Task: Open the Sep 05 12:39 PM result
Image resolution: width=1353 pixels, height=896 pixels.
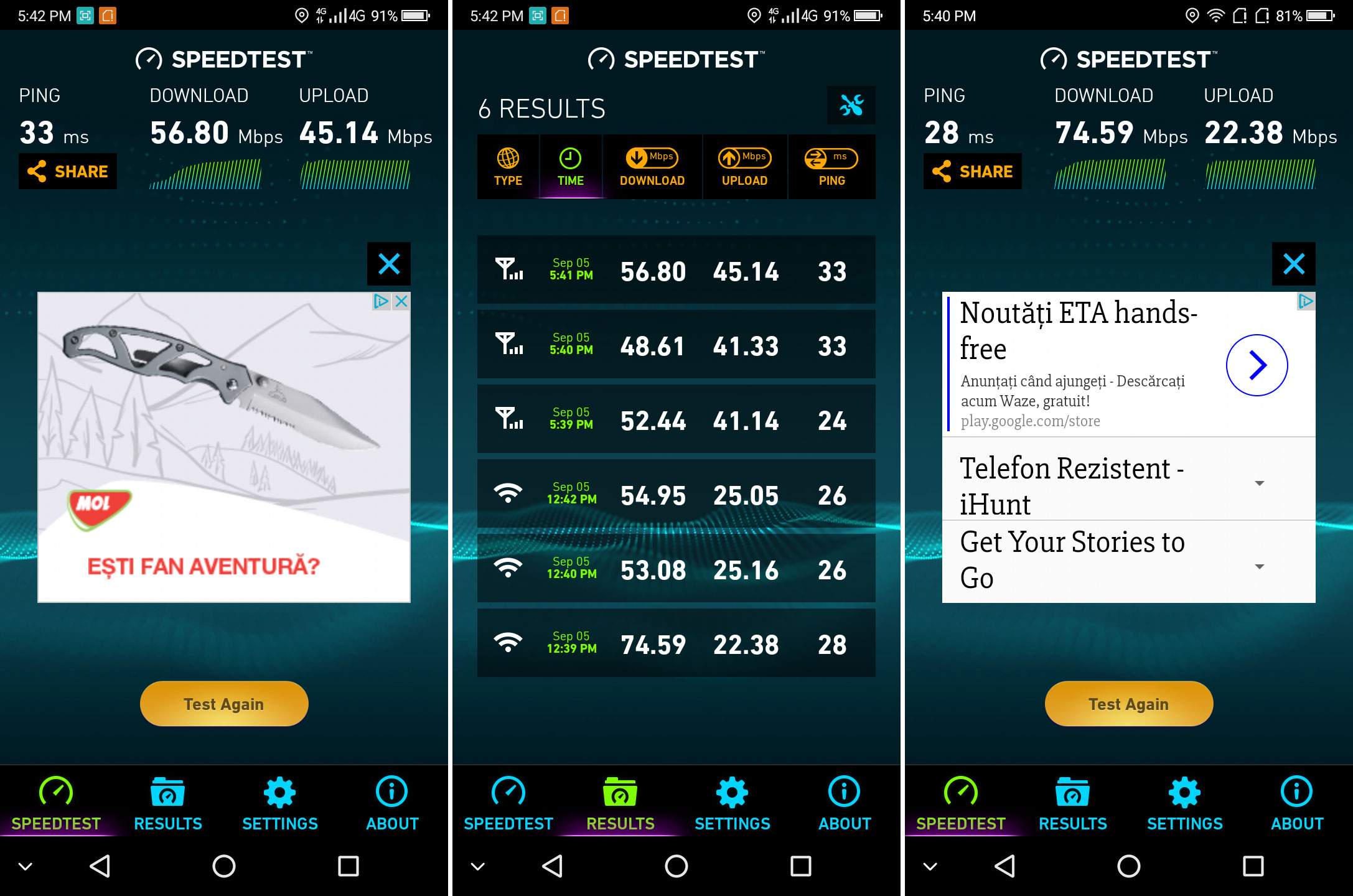Action: pyautogui.click(x=676, y=643)
